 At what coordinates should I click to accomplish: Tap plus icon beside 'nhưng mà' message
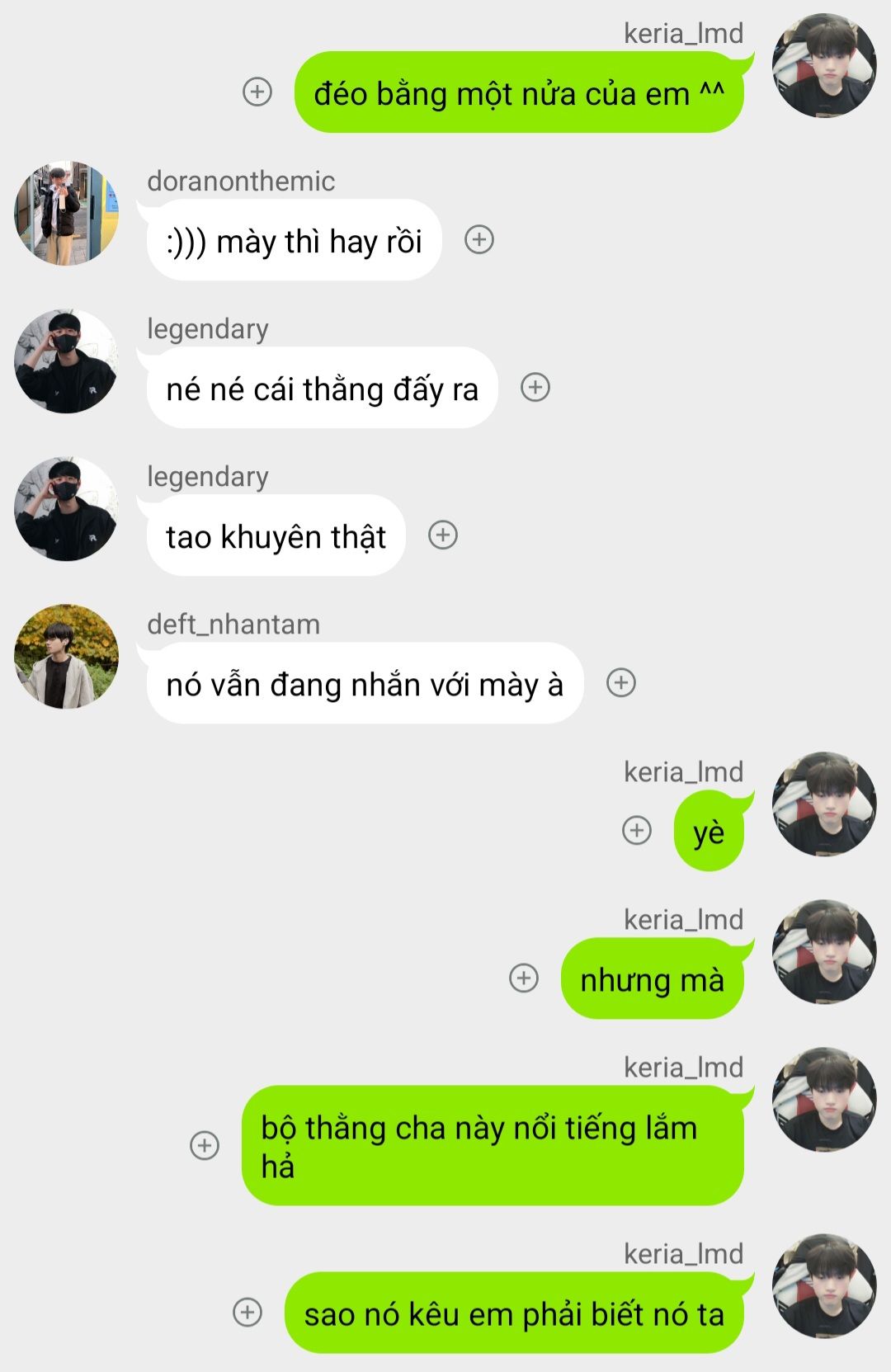click(x=524, y=978)
